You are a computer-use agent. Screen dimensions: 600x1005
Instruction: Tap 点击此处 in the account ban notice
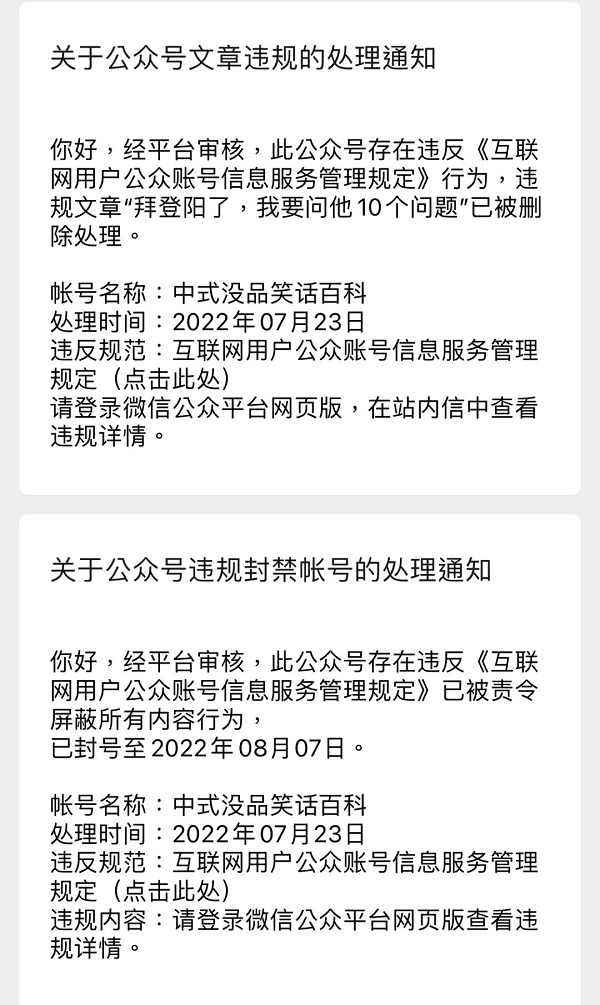click(171, 891)
